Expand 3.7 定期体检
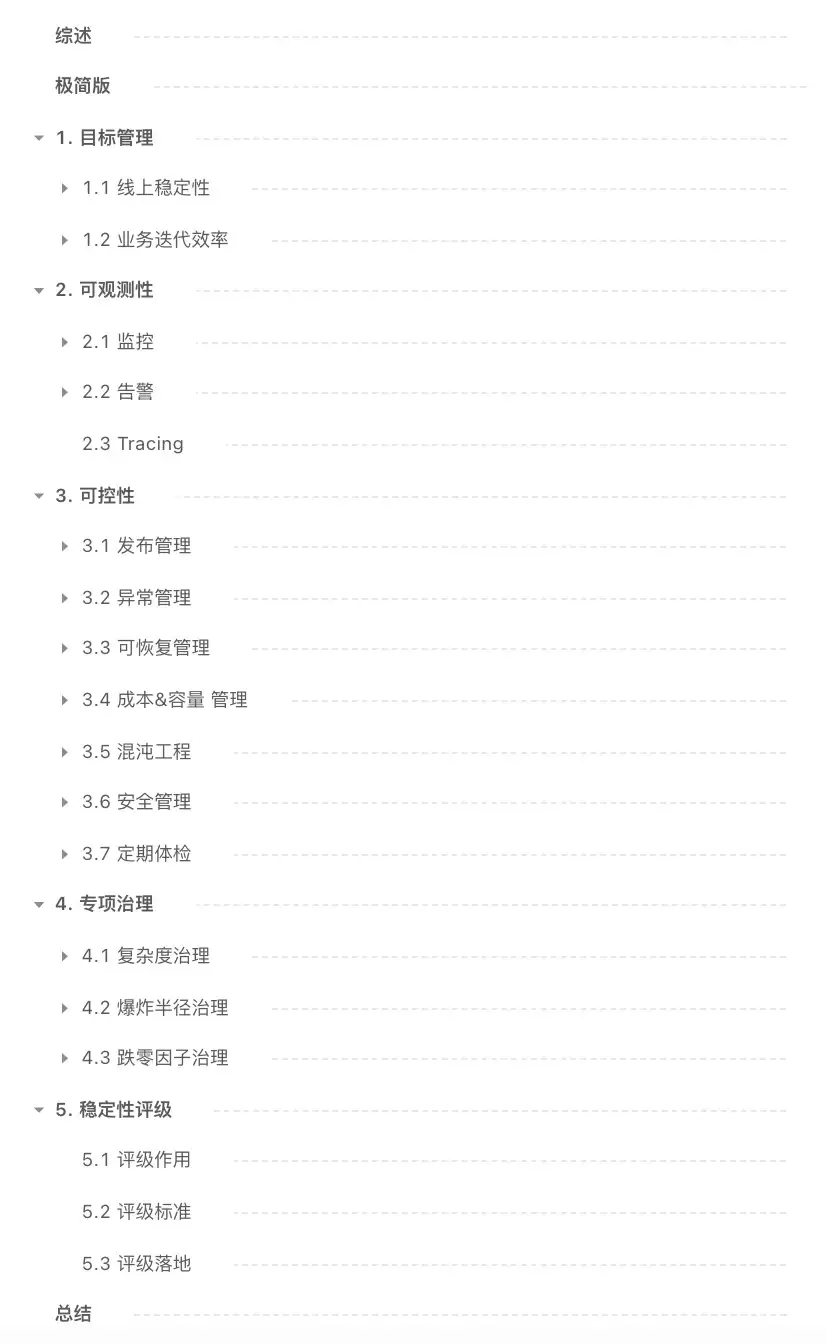 65,854
